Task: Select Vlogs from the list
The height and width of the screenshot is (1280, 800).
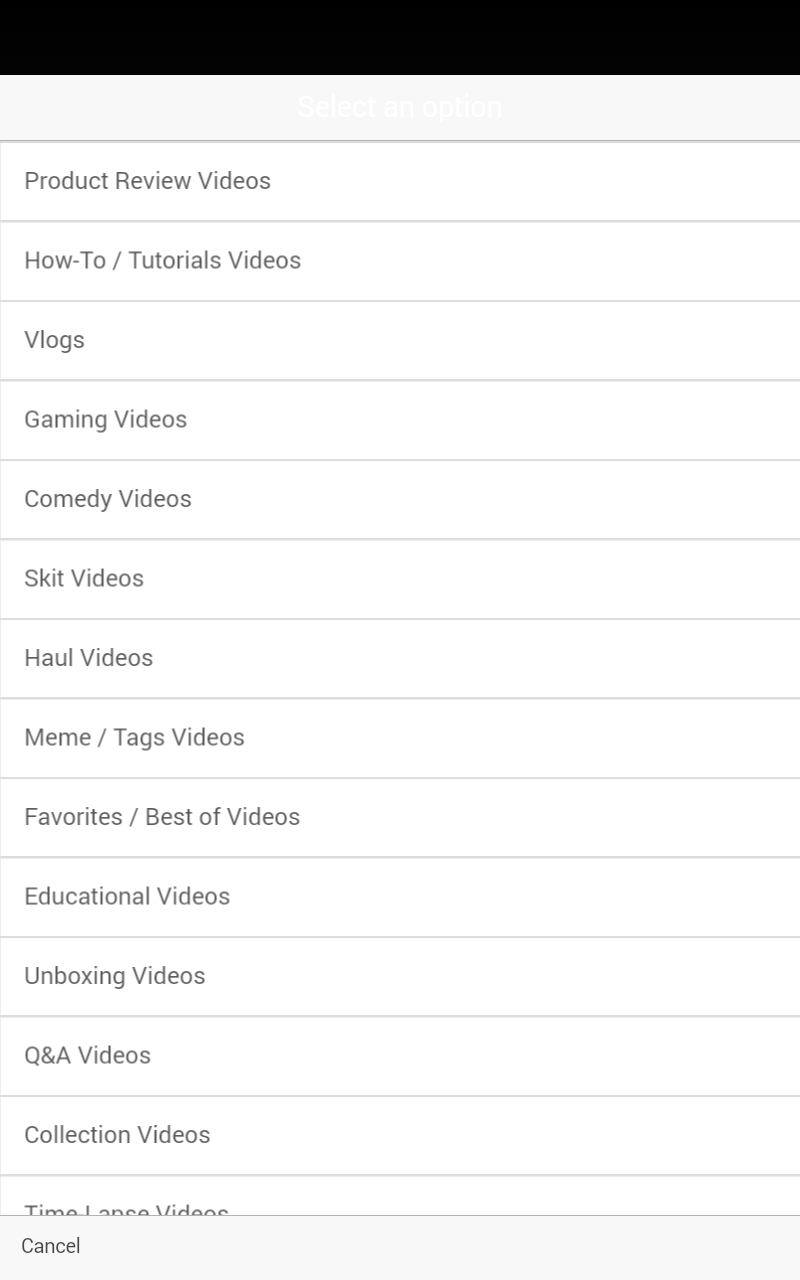Action: 55,340
